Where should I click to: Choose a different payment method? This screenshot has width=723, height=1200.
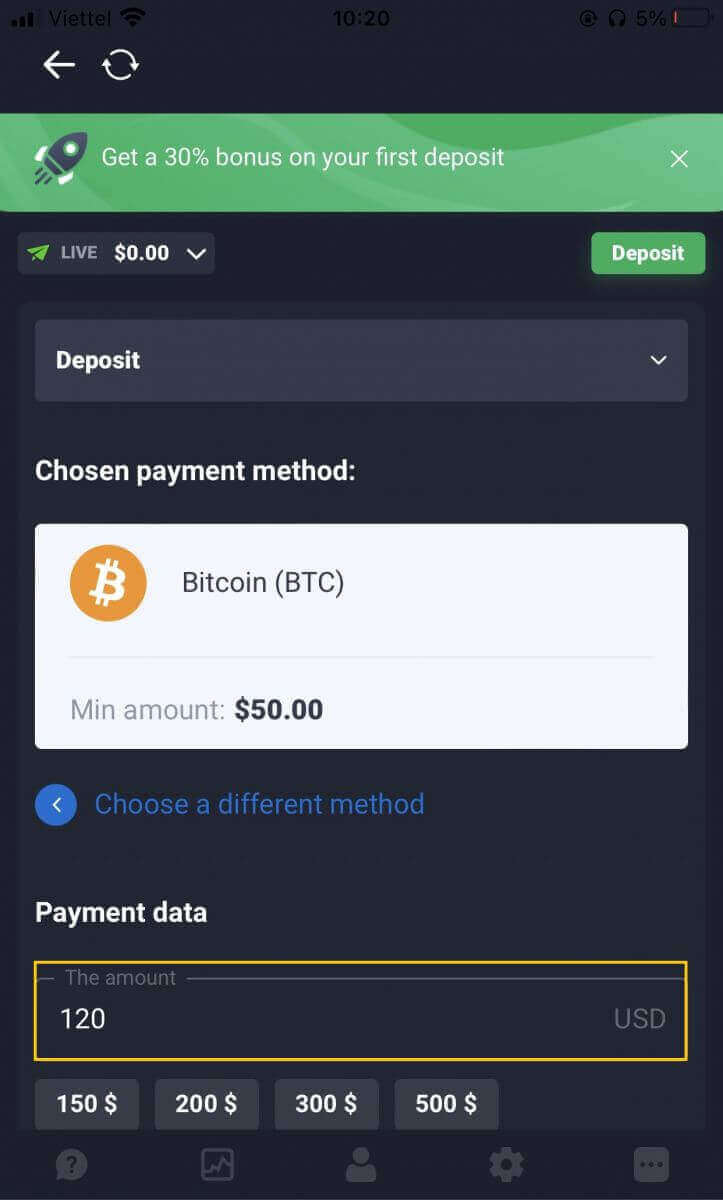point(258,804)
